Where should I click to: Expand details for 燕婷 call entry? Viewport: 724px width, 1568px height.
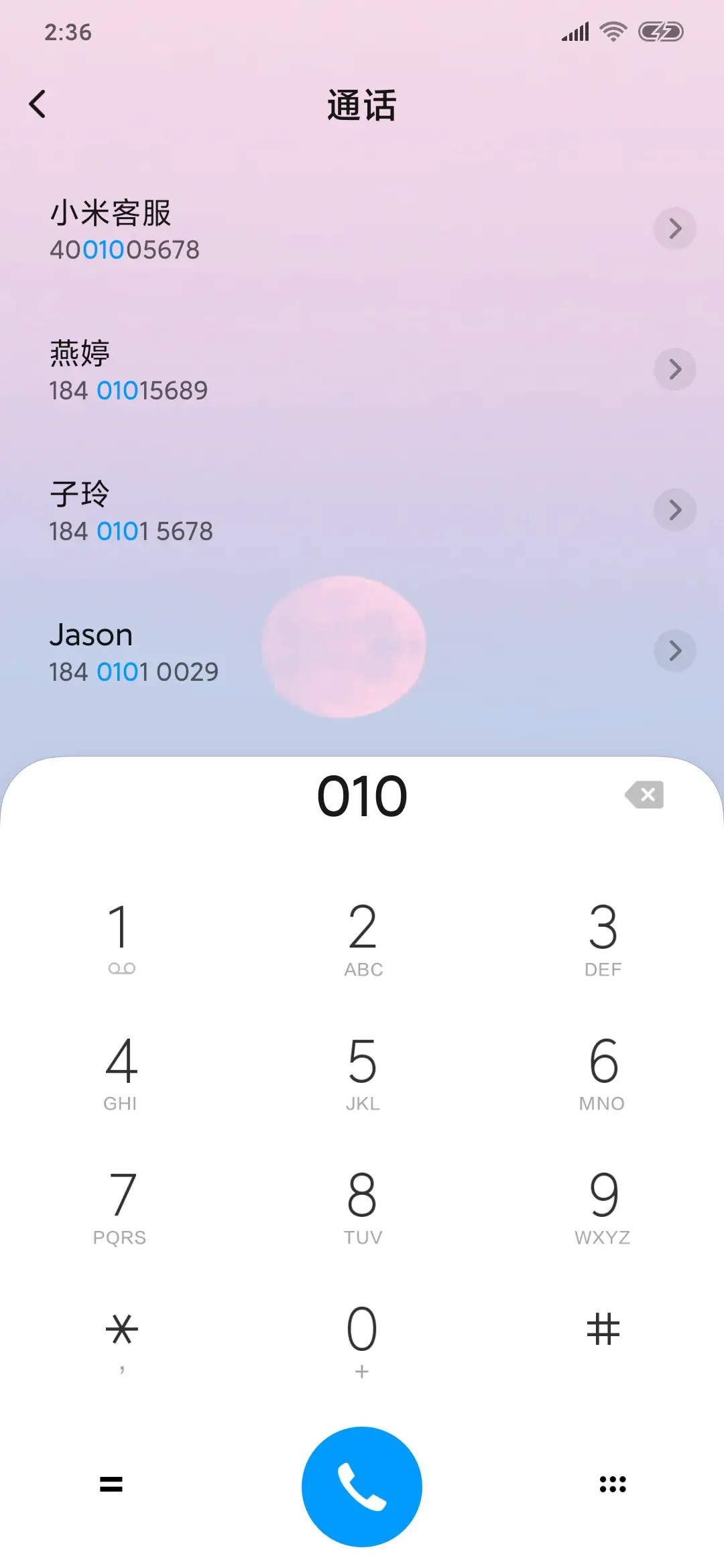pos(675,369)
